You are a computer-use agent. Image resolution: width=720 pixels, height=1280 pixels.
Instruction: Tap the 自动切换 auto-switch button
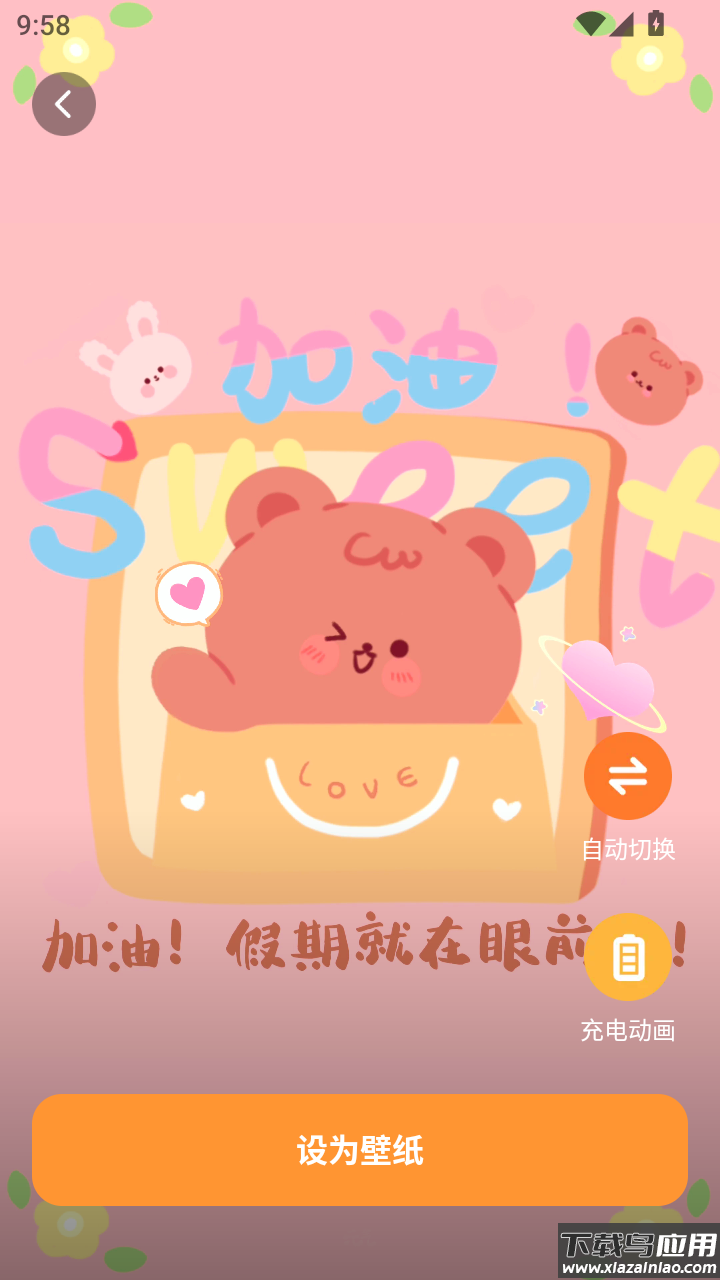pos(628,776)
